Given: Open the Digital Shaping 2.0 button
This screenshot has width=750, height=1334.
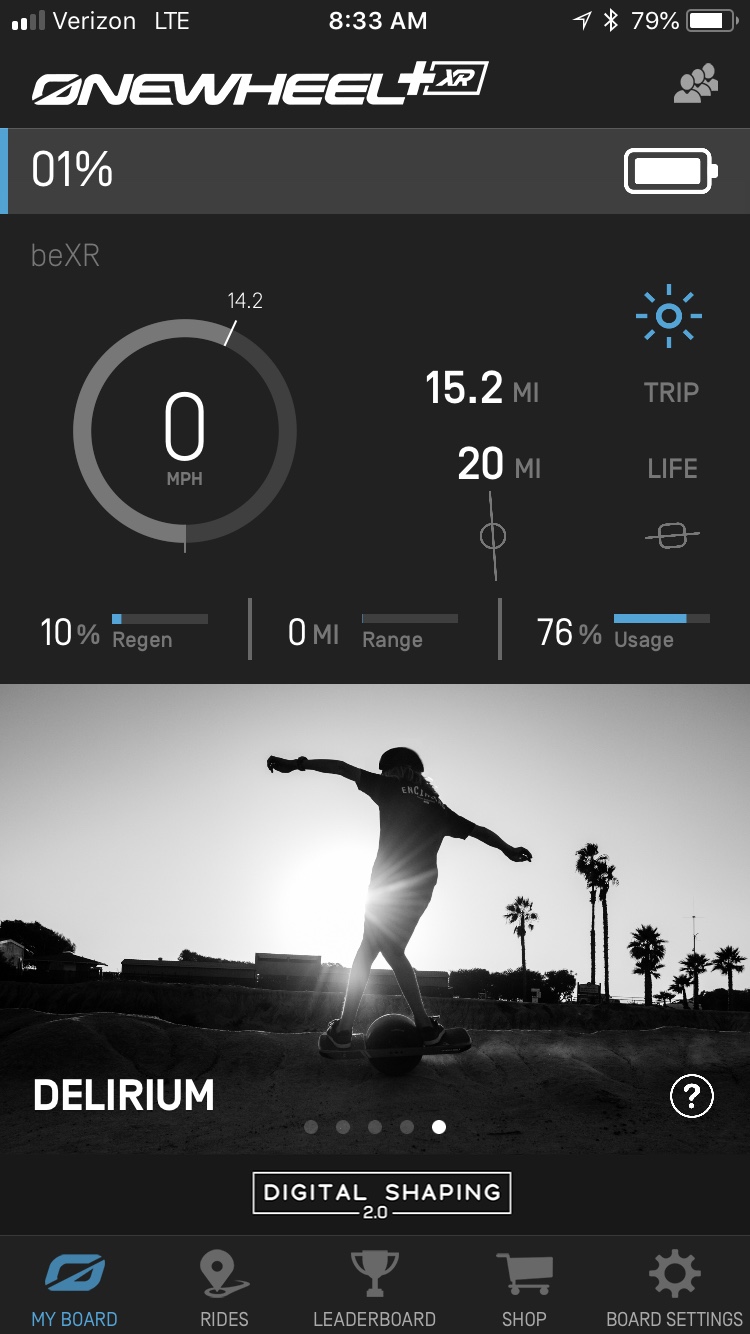Looking at the screenshot, I should coord(381,1193).
